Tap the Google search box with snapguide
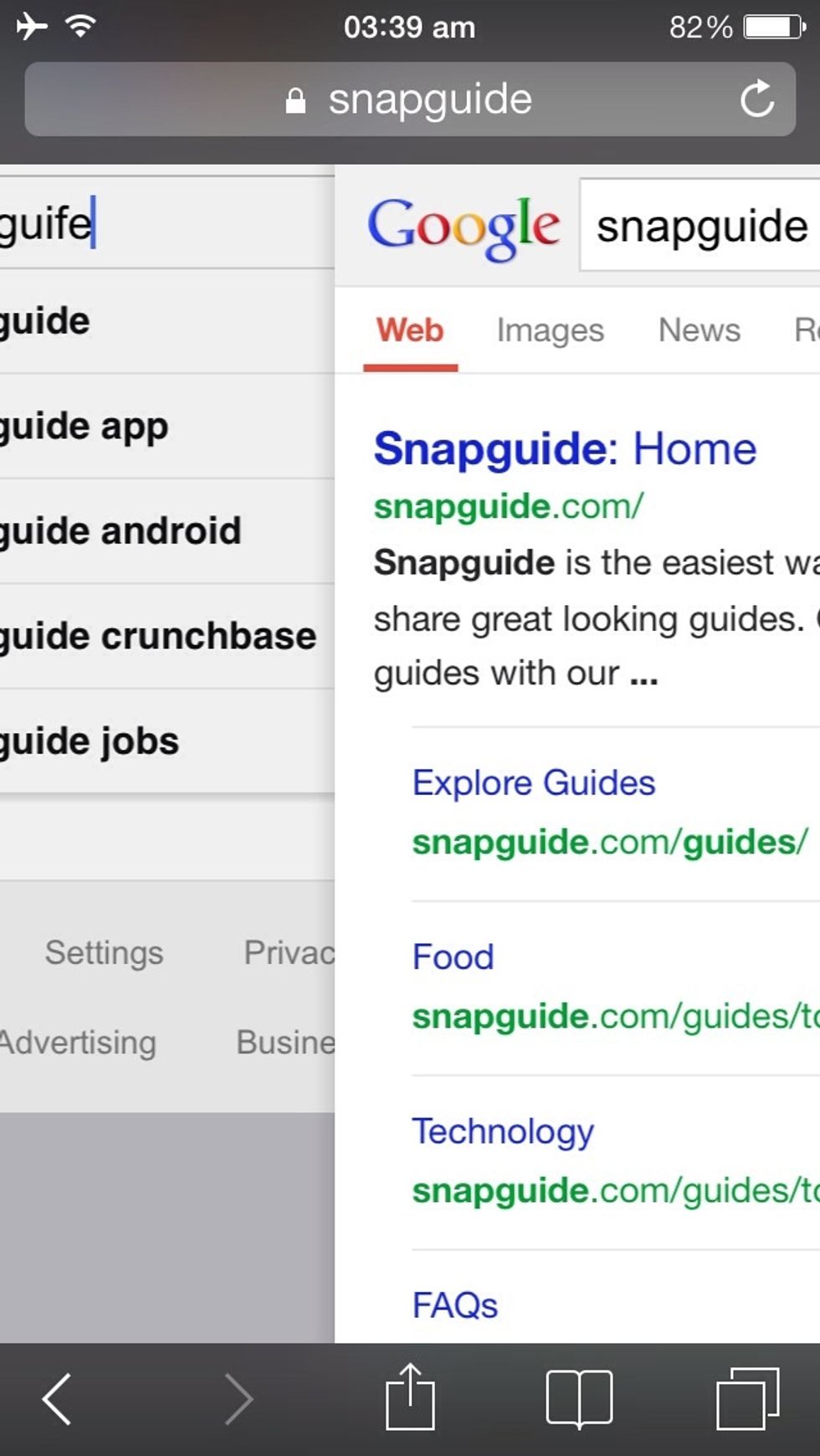820x1456 pixels. pos(701,225)
